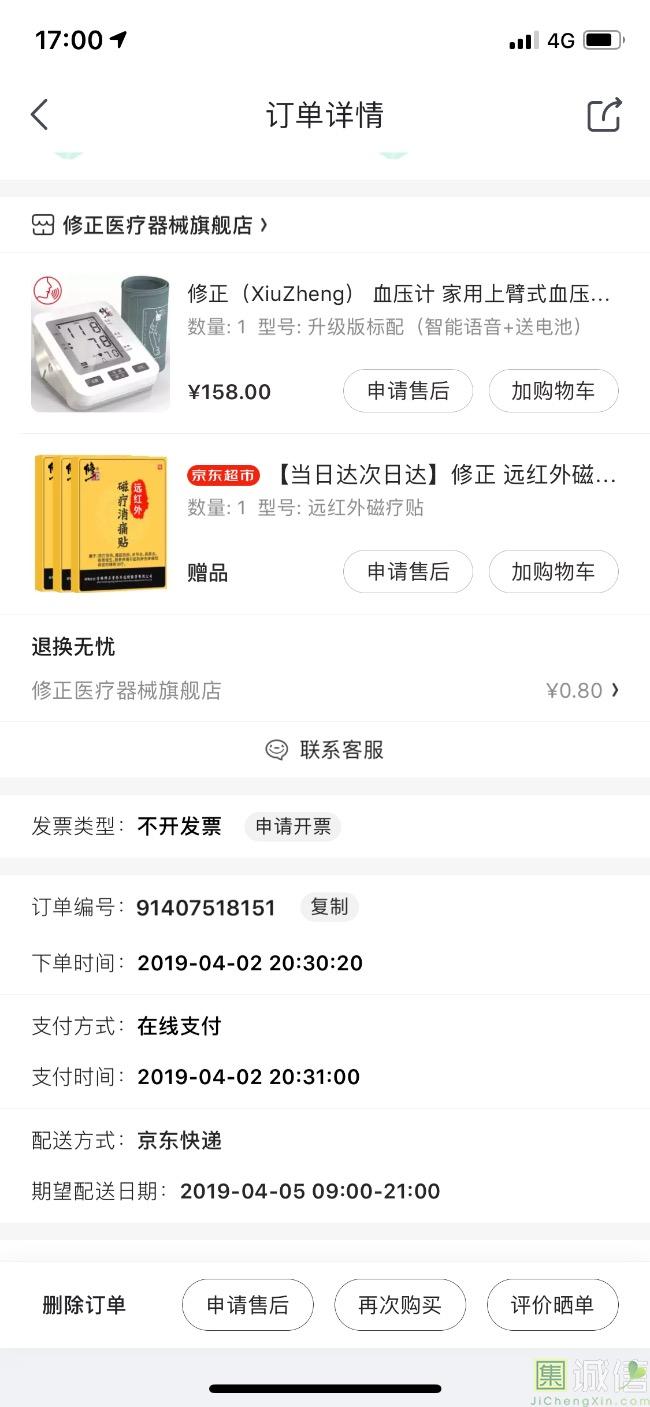Screen dimensions: 650x1407
Task: Tap 申请开票 to request an invoice
Action: [x=293, y=827]
